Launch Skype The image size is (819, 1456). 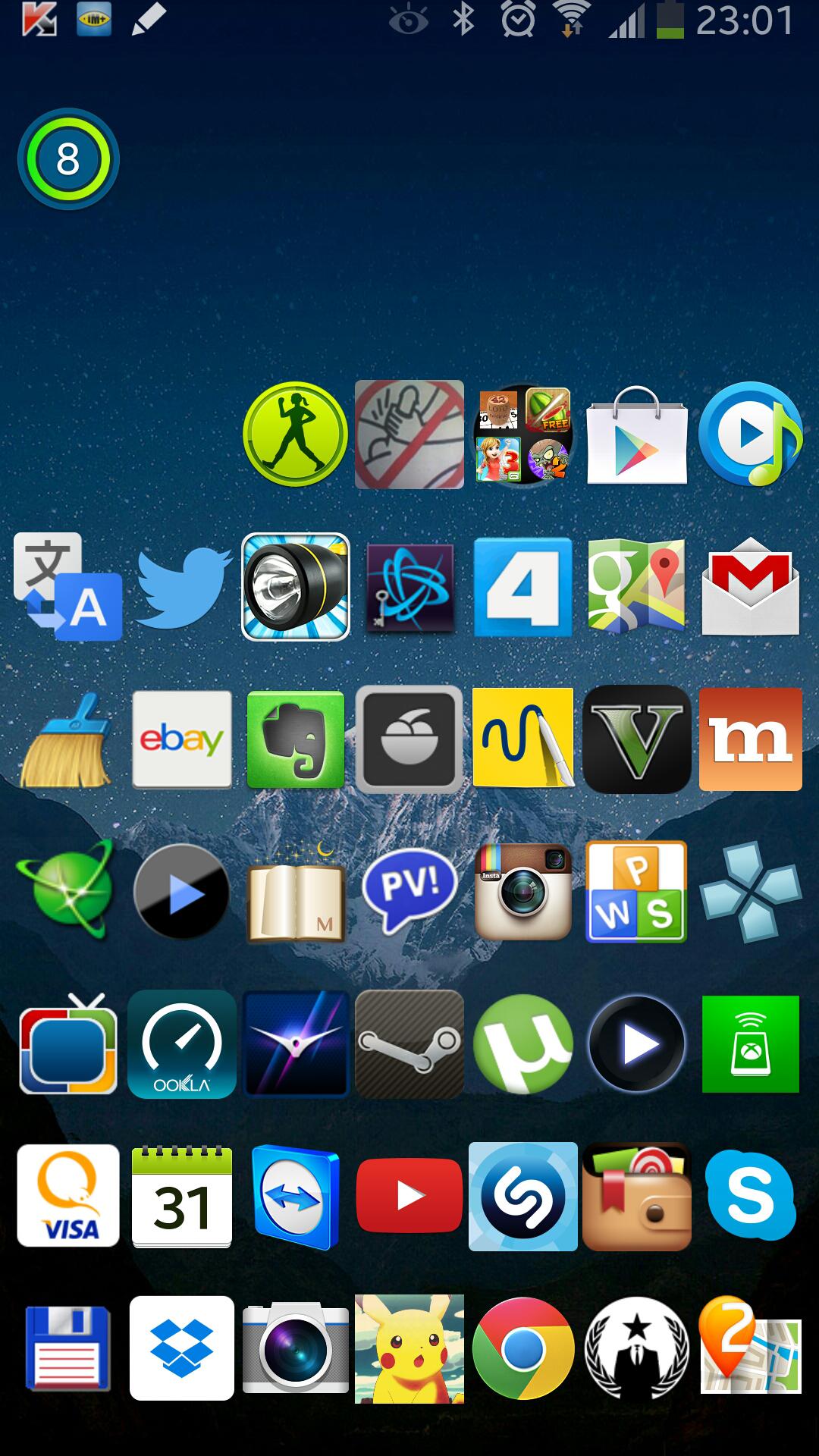coord(751,1196)
